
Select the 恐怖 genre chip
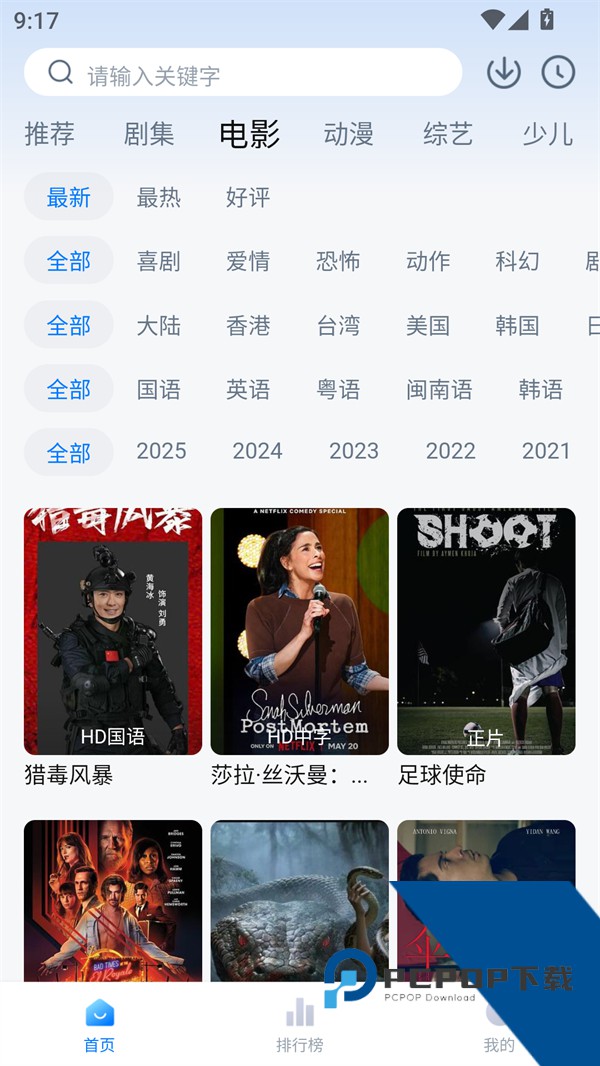pos(338,261)
